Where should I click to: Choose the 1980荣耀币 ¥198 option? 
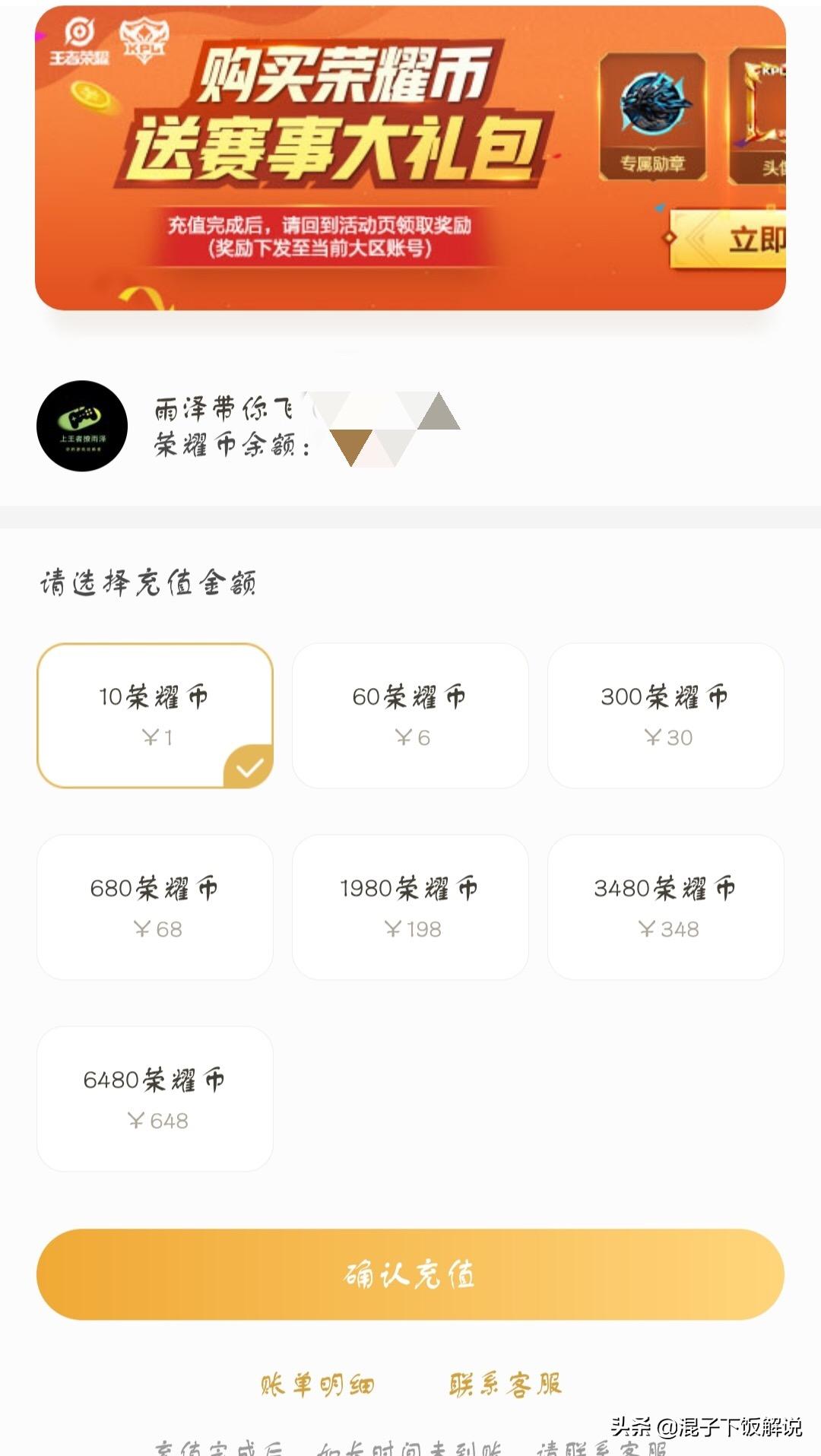410,906
